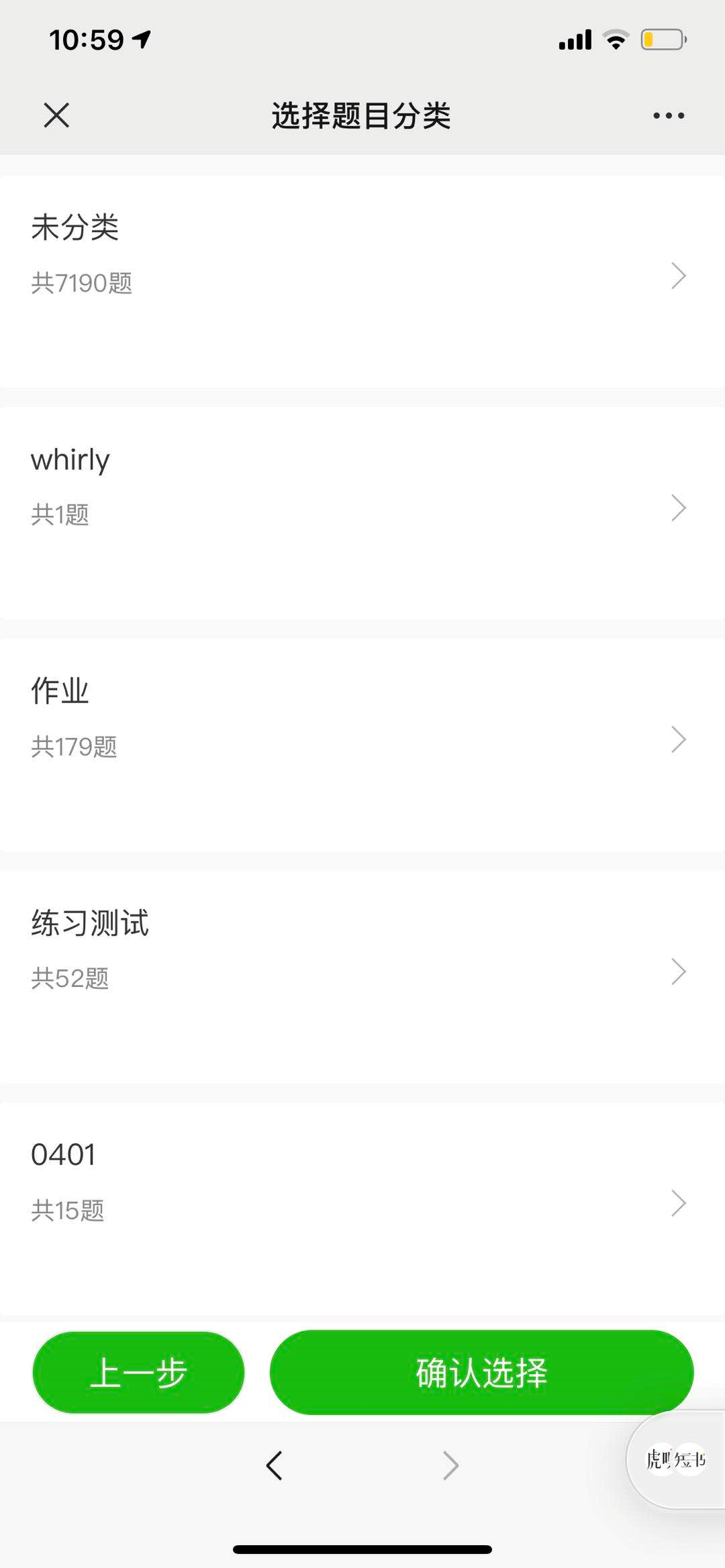The width and height of the screenshot is (725, 1568).
Task: Open the 未分类 category
Action: pyautogui.click(x=362, y=281)
